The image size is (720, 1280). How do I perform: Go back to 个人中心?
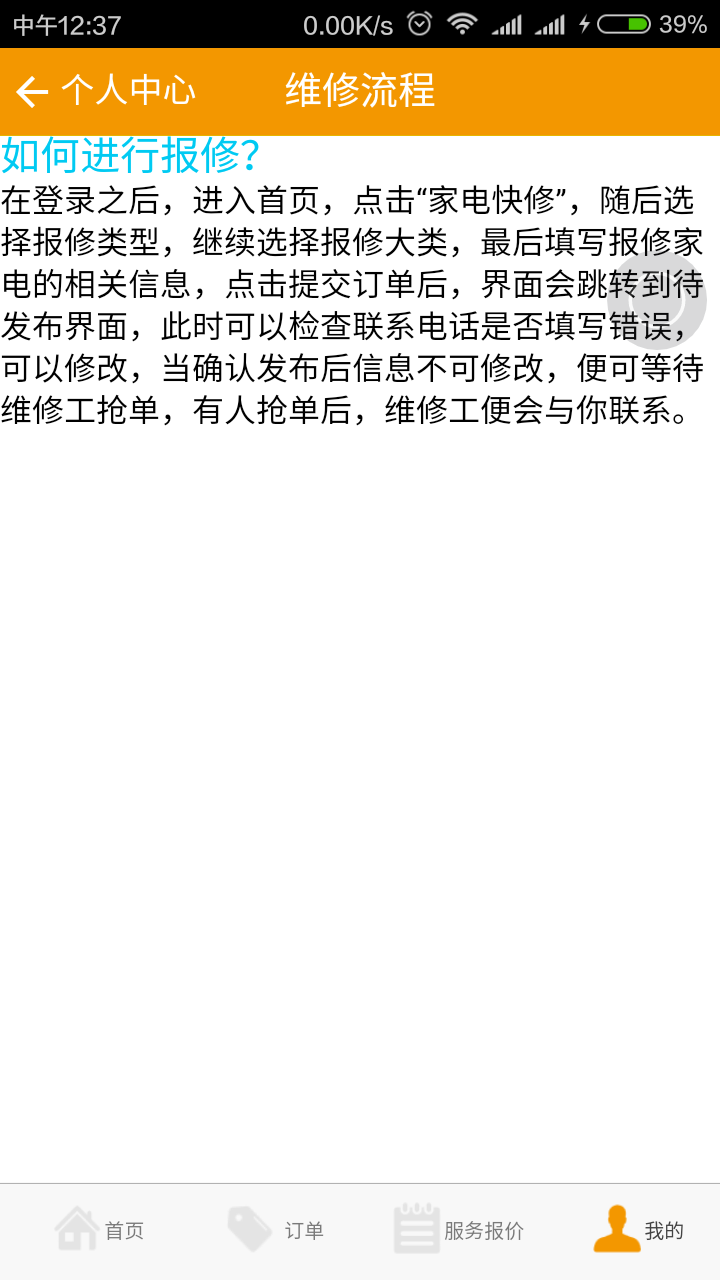point(105,92)
